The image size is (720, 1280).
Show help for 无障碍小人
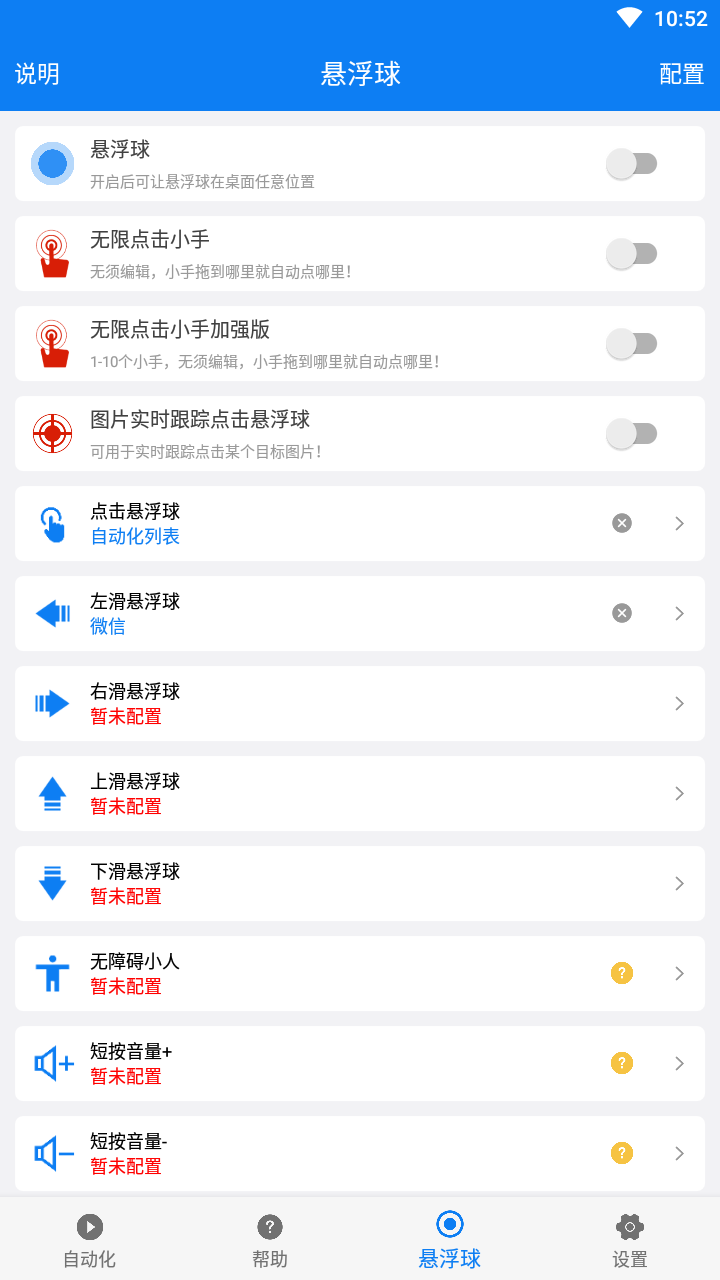click(x=622, y=973)
